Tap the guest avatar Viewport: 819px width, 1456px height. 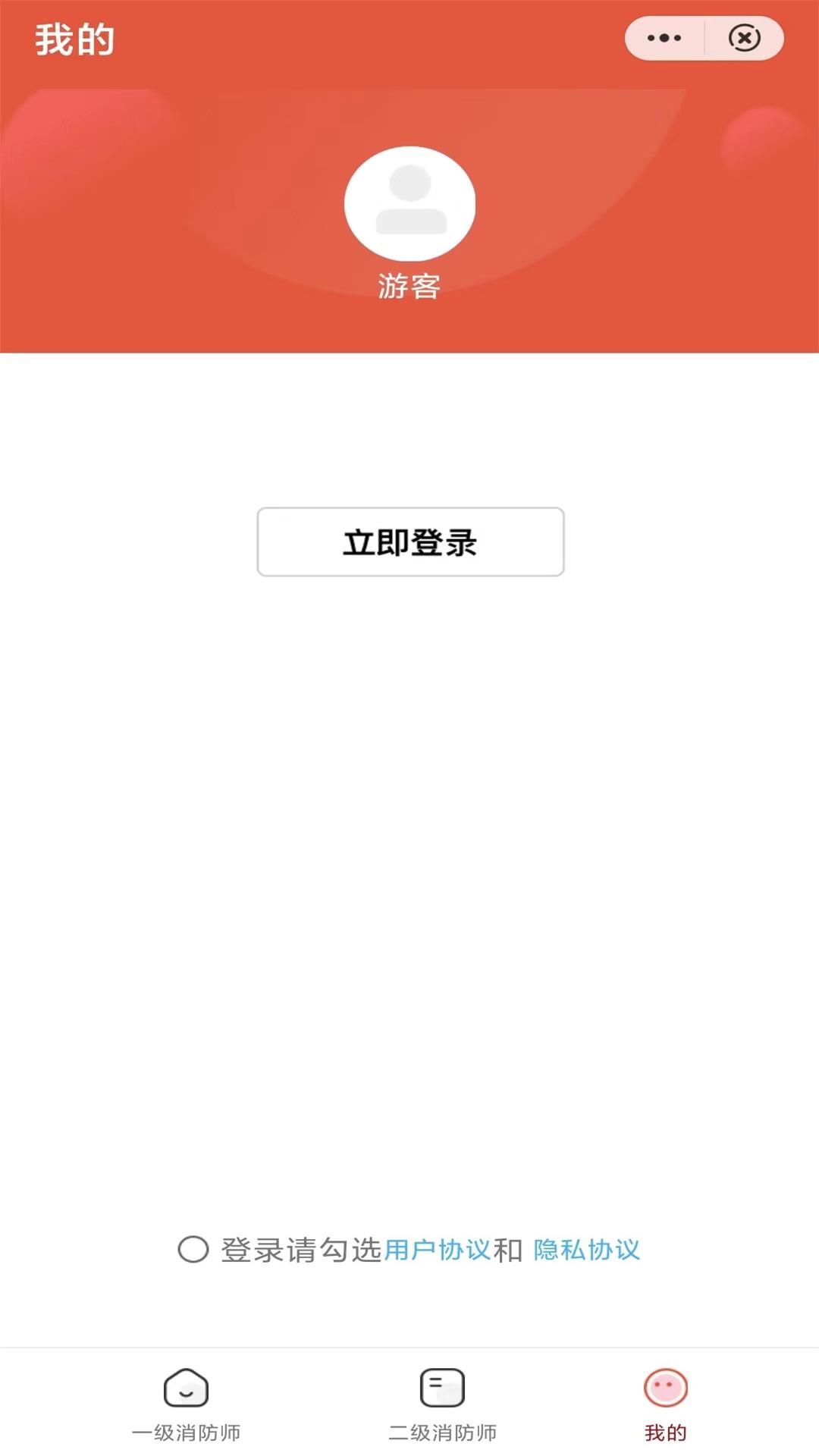(409, 203)
